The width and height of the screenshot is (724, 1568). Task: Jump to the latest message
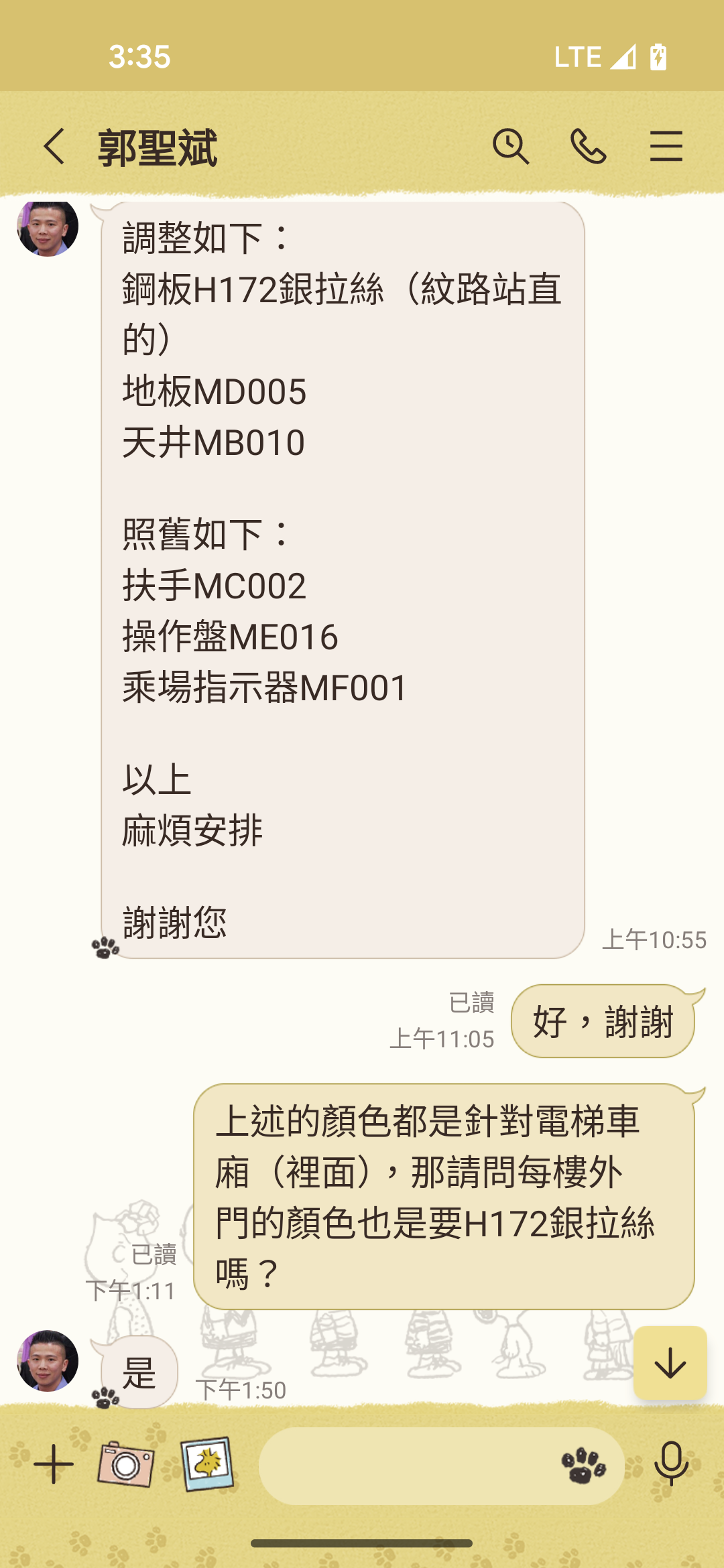(670, 1363)
